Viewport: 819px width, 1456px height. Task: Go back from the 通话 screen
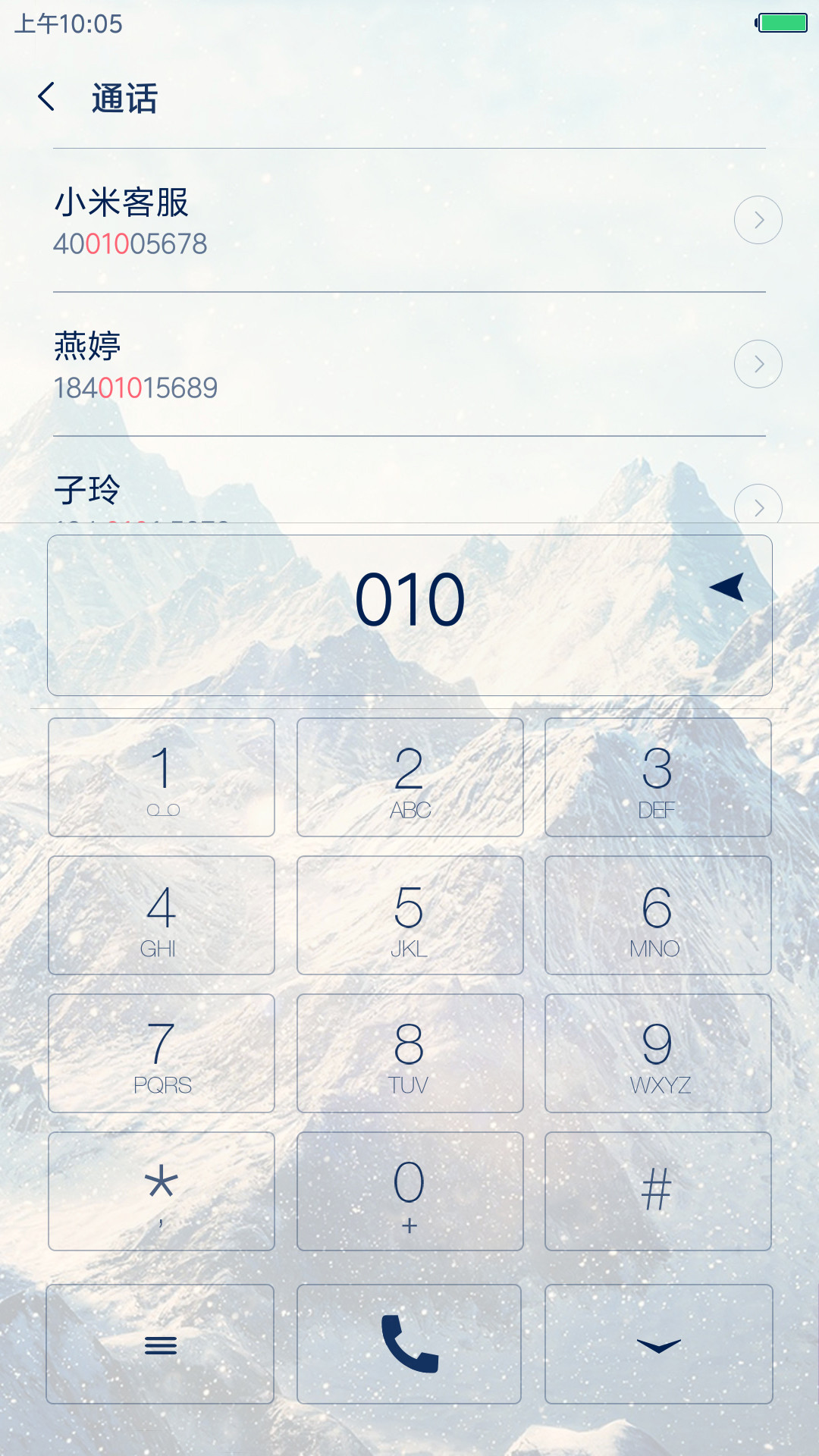[x=47, y=97]
